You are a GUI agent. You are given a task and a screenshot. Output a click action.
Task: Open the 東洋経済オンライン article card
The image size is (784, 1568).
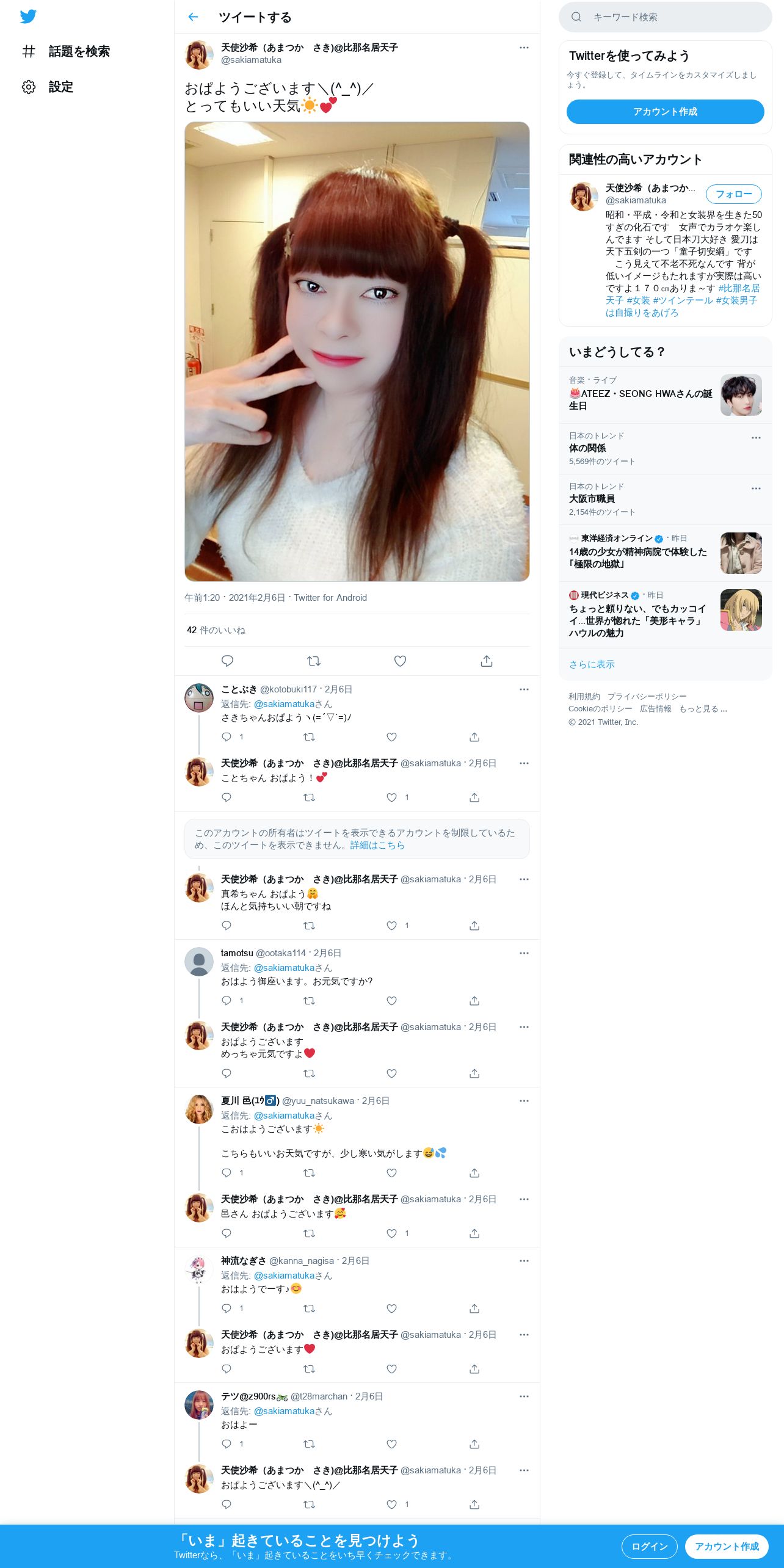point(665,553)
